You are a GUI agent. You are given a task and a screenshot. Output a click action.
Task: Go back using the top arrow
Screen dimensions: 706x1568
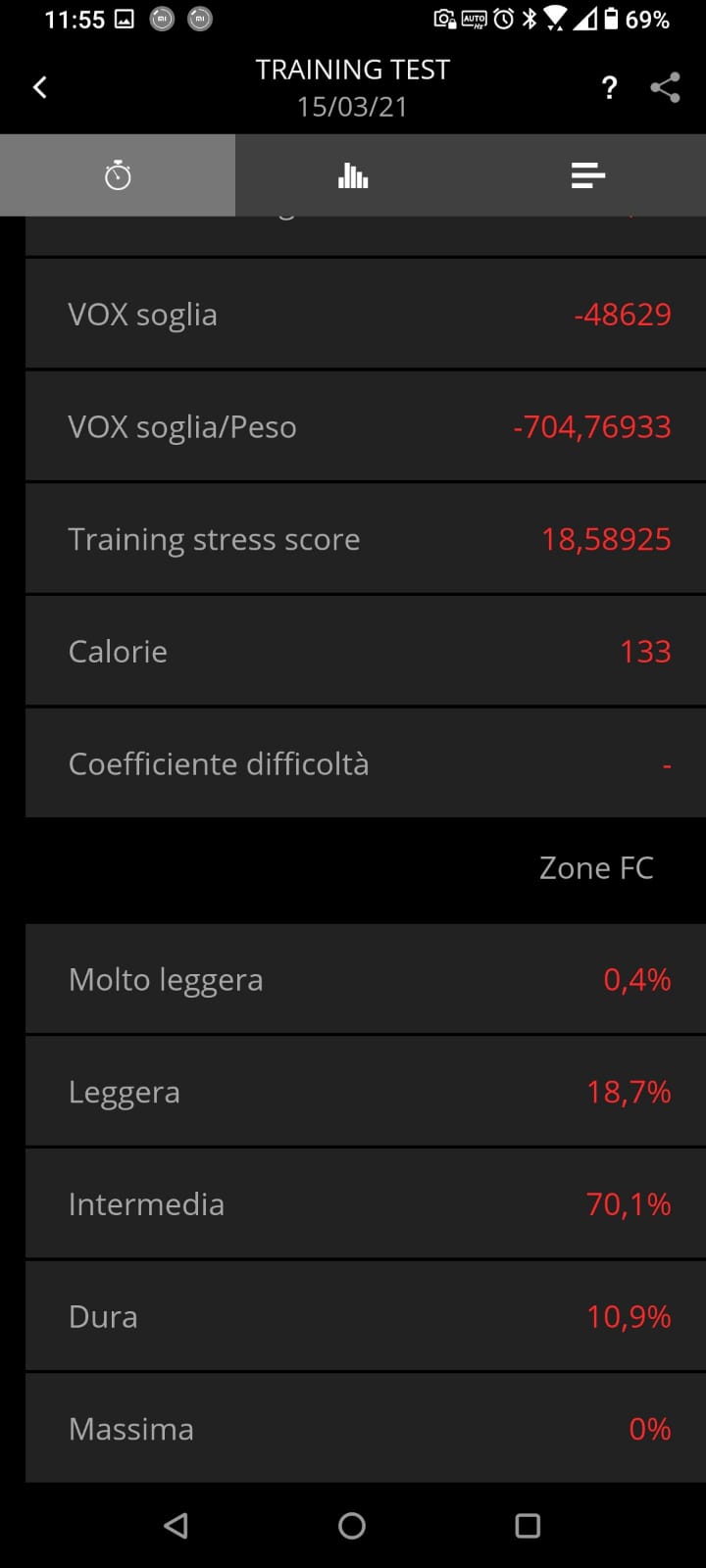click(x=40, y=87)
